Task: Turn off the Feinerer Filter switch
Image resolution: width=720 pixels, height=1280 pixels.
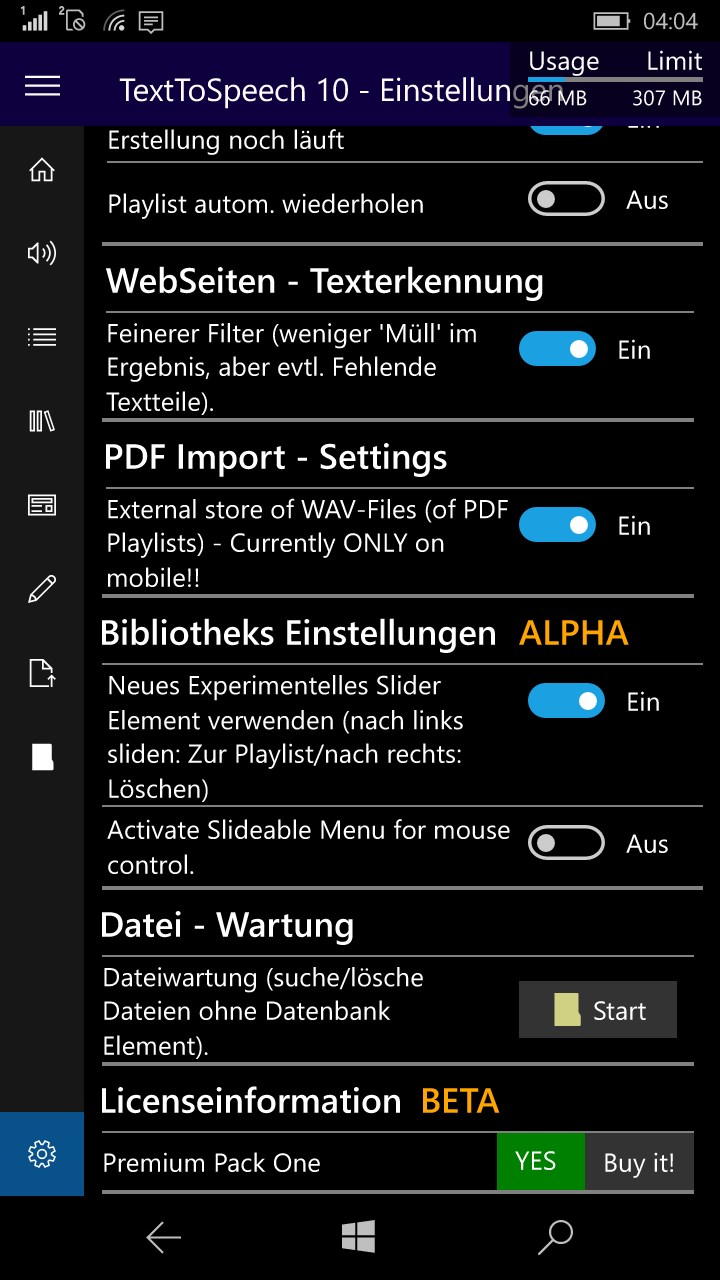Action: pos(557,350)
